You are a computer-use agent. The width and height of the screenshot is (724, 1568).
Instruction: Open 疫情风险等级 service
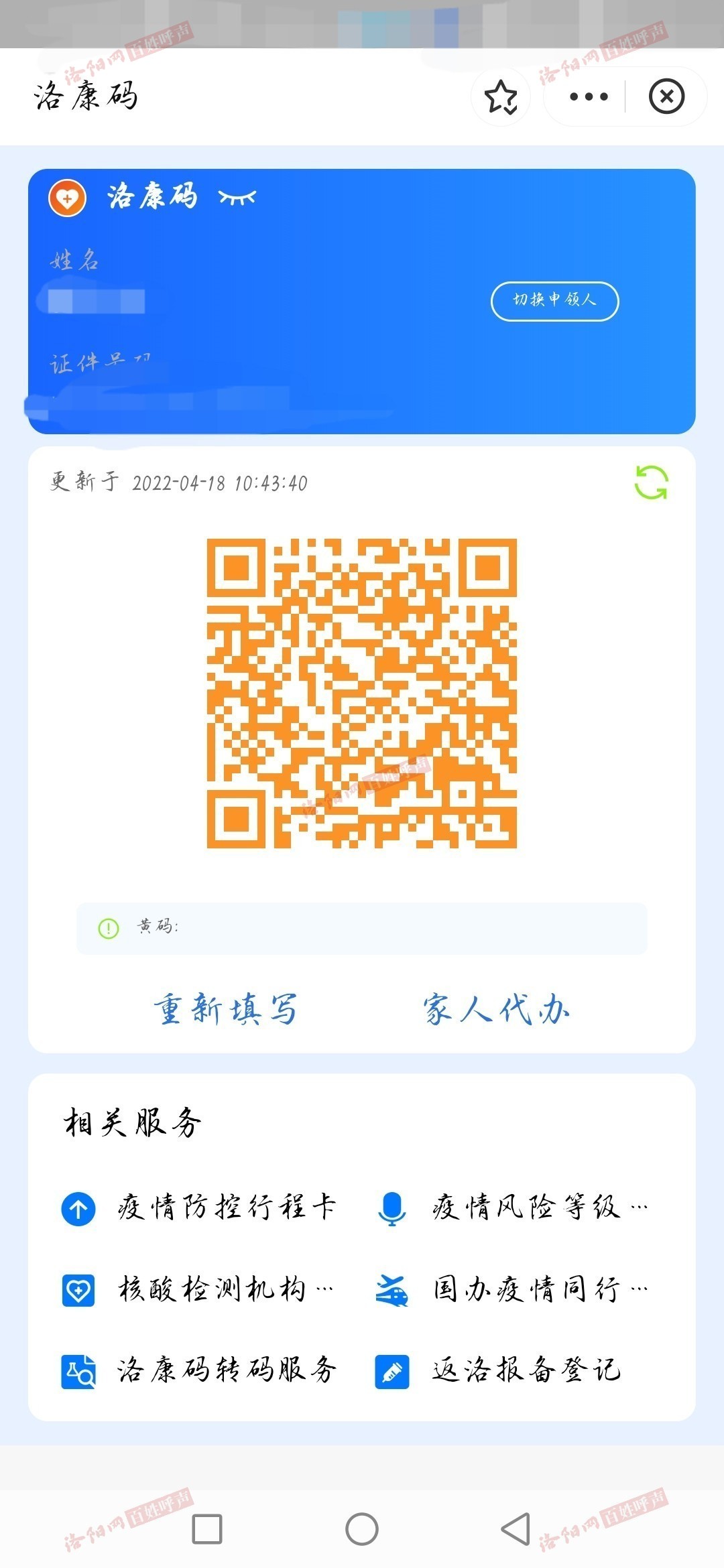coord(511,1208)
